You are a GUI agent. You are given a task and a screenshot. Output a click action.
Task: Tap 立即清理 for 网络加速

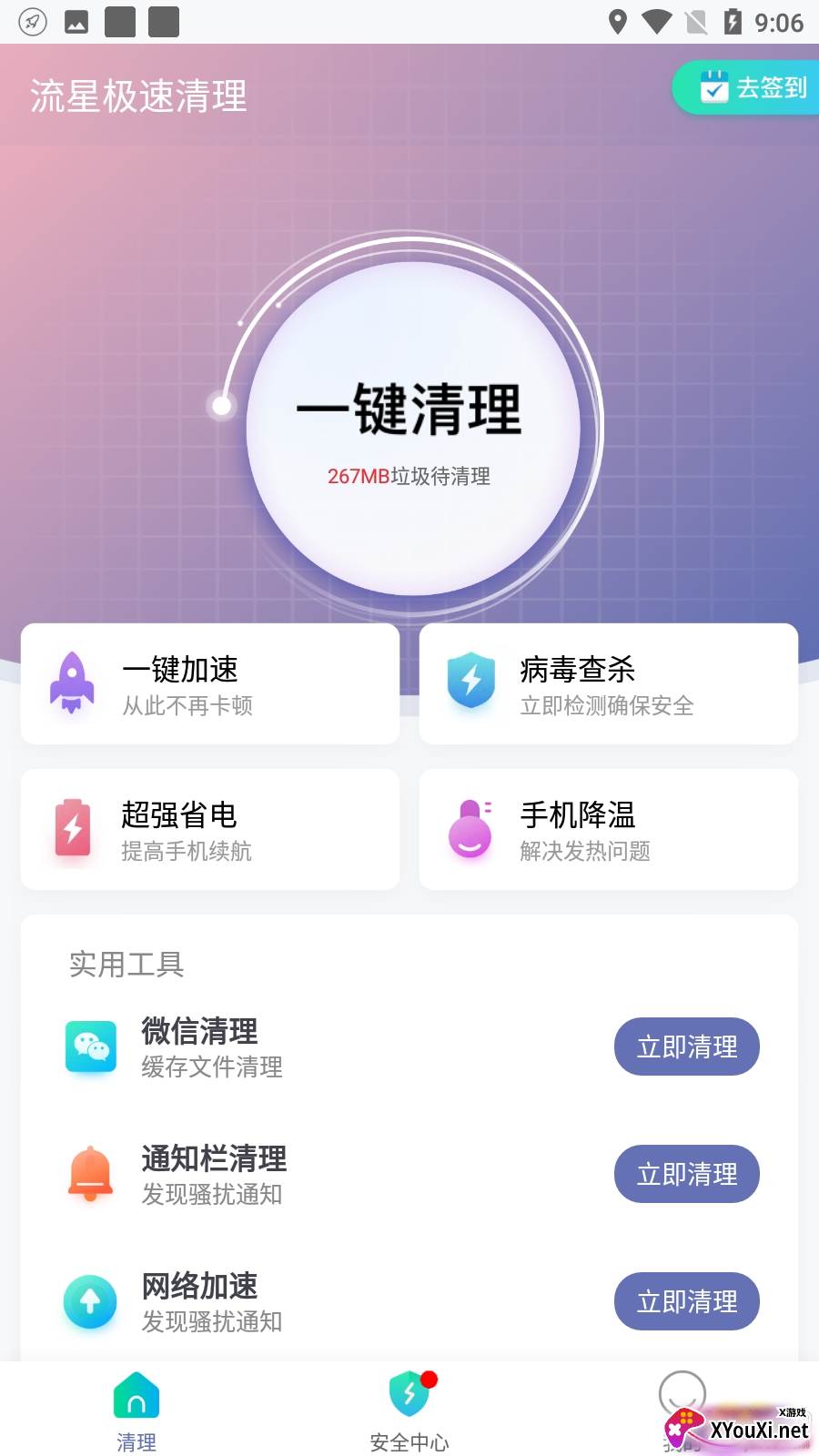tap(686, 1301)
